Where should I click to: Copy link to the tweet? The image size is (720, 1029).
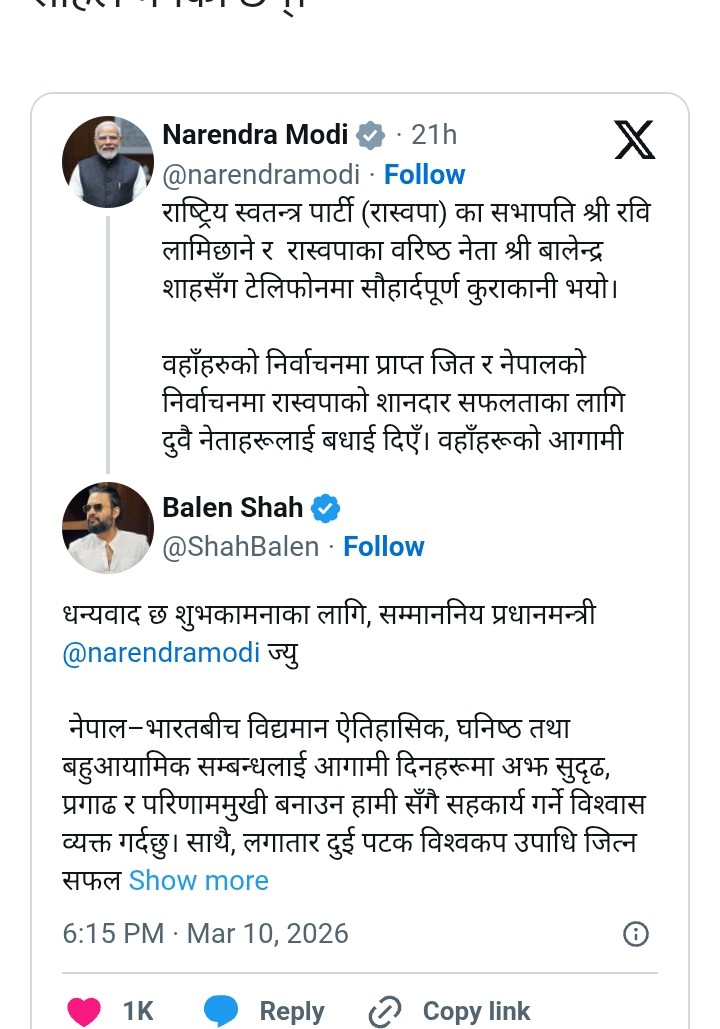tap(452, 1011)
